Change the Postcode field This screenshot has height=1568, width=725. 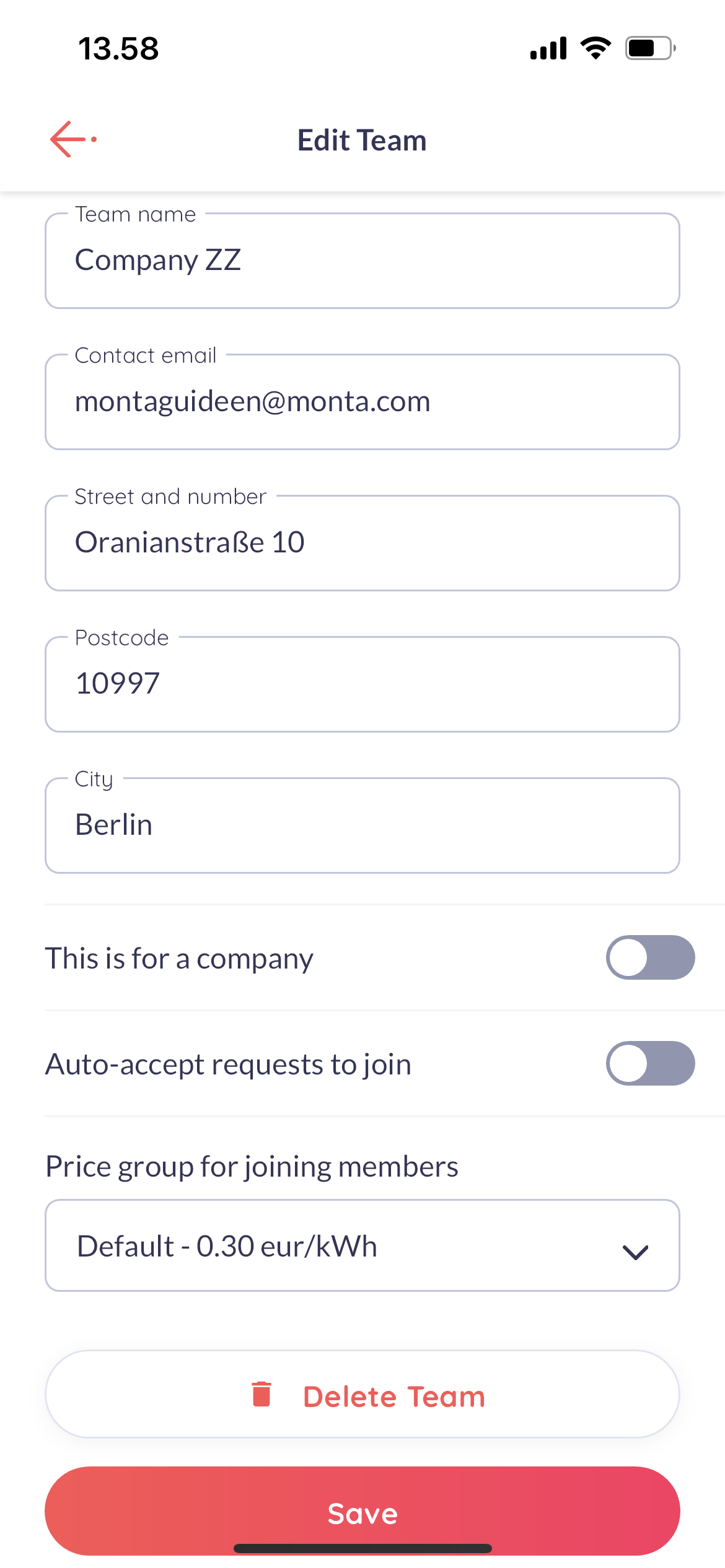pyautogui.click(x=362, y=684)
